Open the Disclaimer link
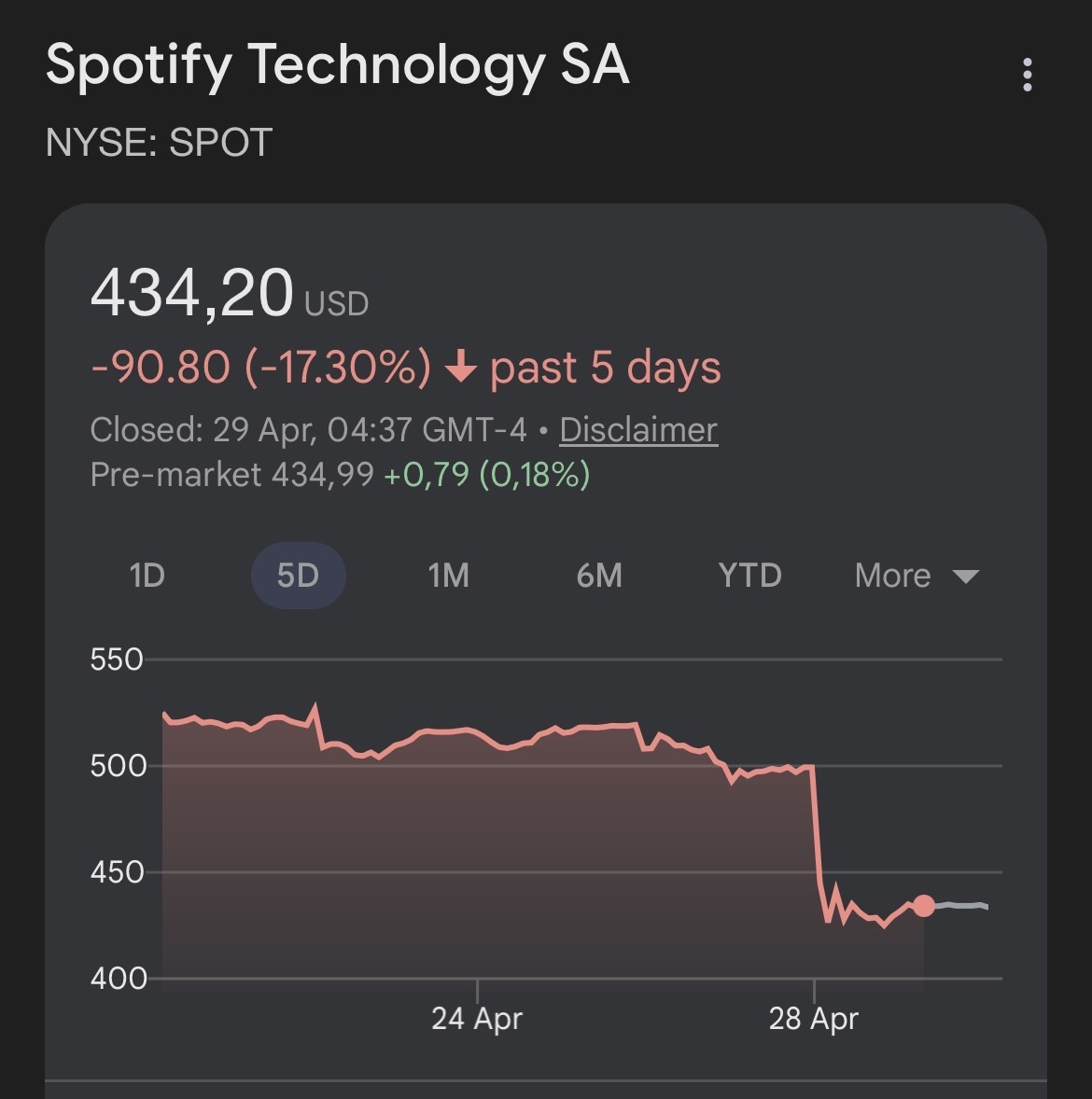 click(x=637, y=429)
